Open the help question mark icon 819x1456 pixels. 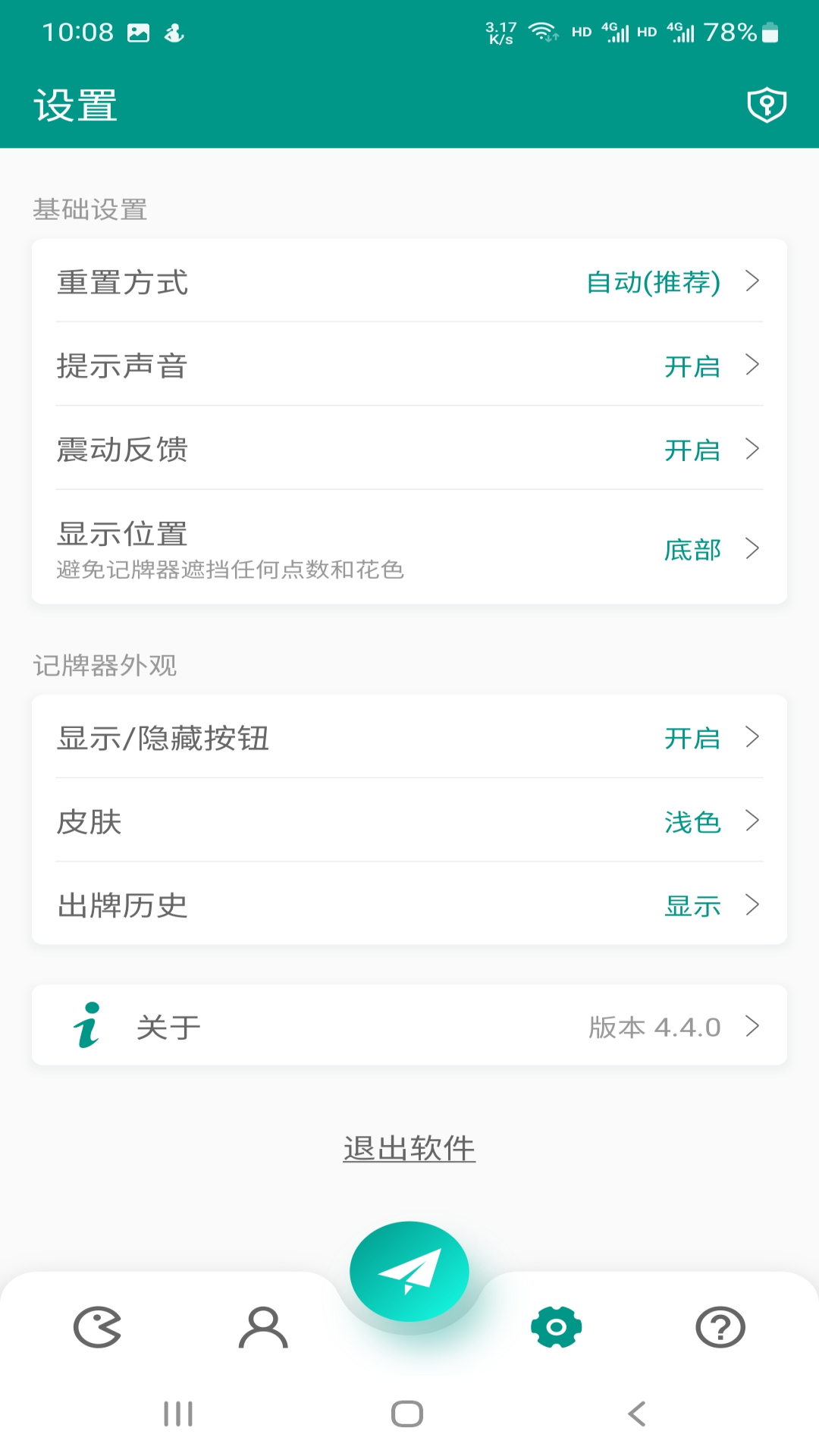720,1326
